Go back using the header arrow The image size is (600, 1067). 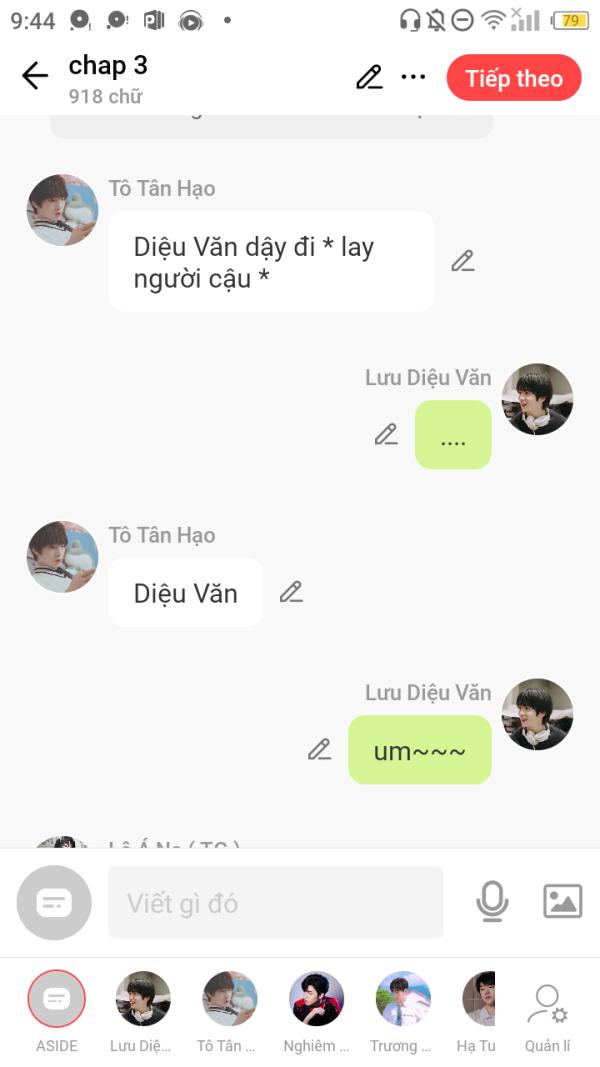click(x=35, y=76)
